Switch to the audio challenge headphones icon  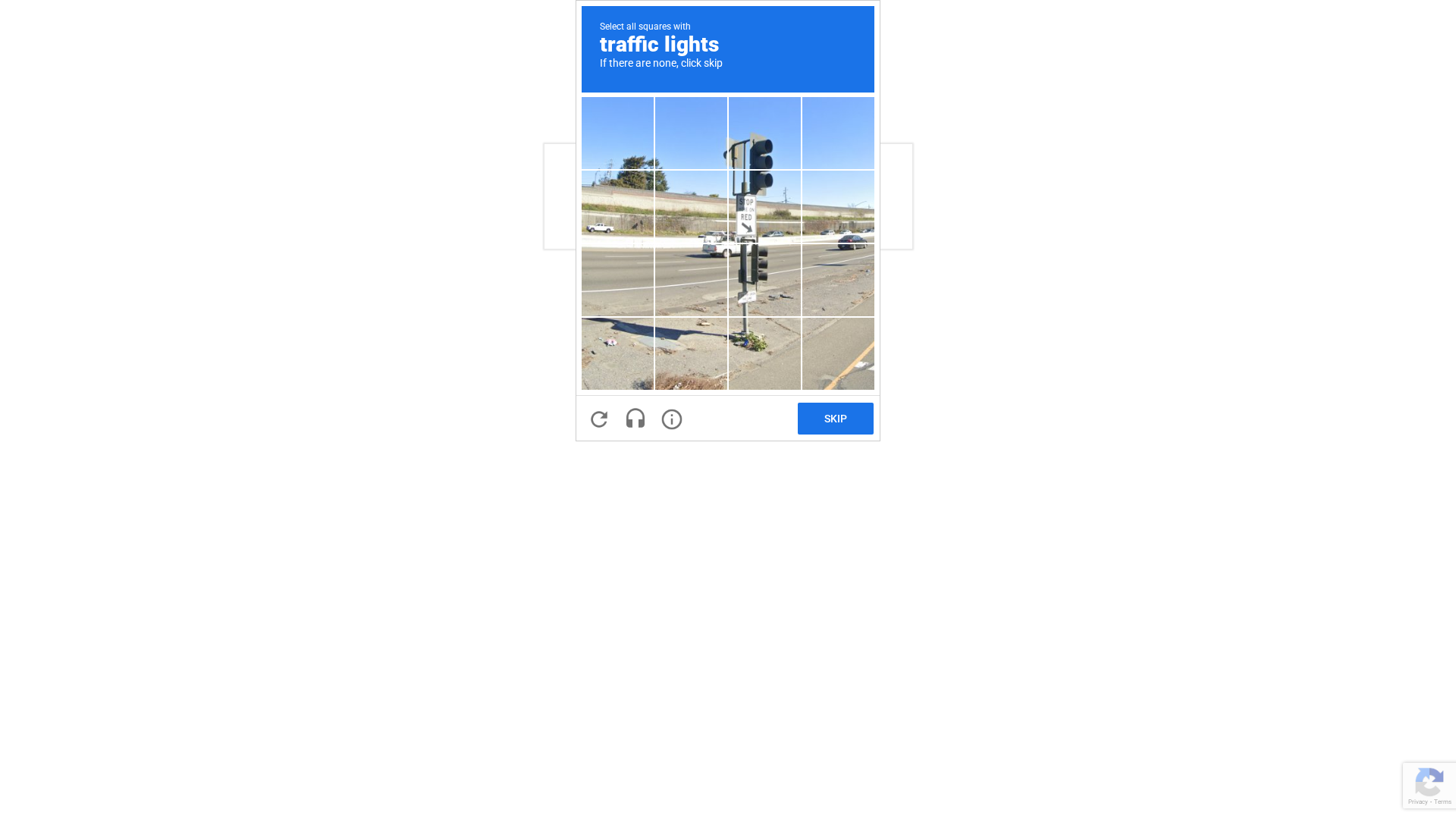(635, 419)
